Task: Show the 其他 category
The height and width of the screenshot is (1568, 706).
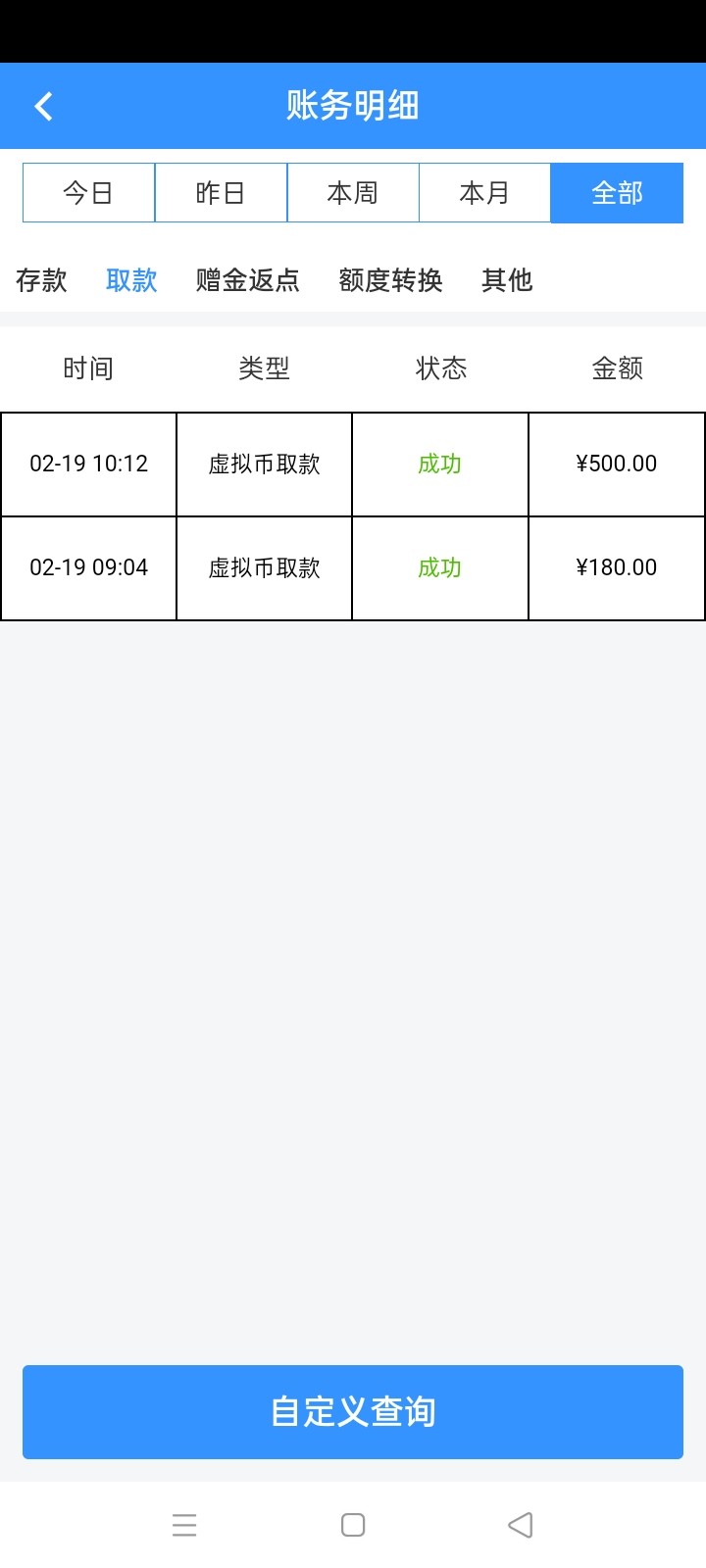Action: coord(507,280)
